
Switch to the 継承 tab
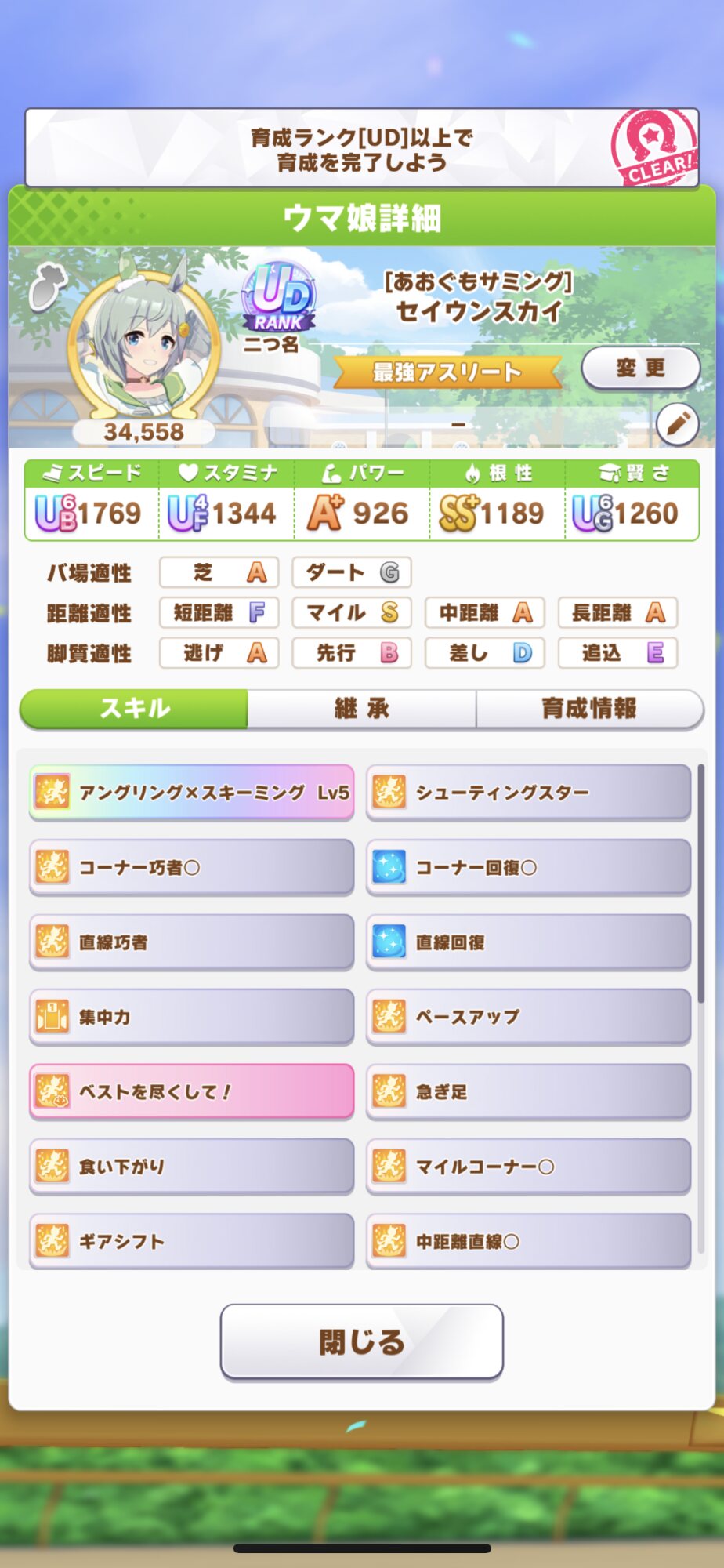click(x=361, y=709)
